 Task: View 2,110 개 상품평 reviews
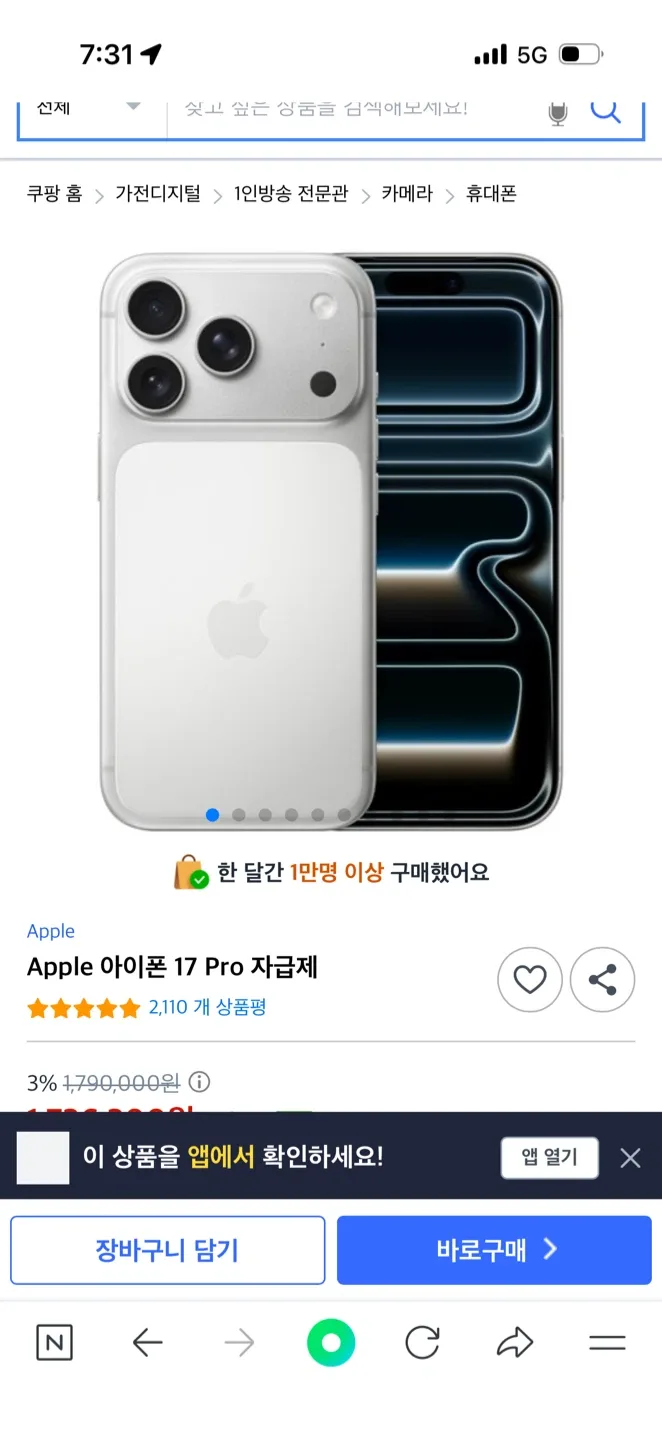207,1008
